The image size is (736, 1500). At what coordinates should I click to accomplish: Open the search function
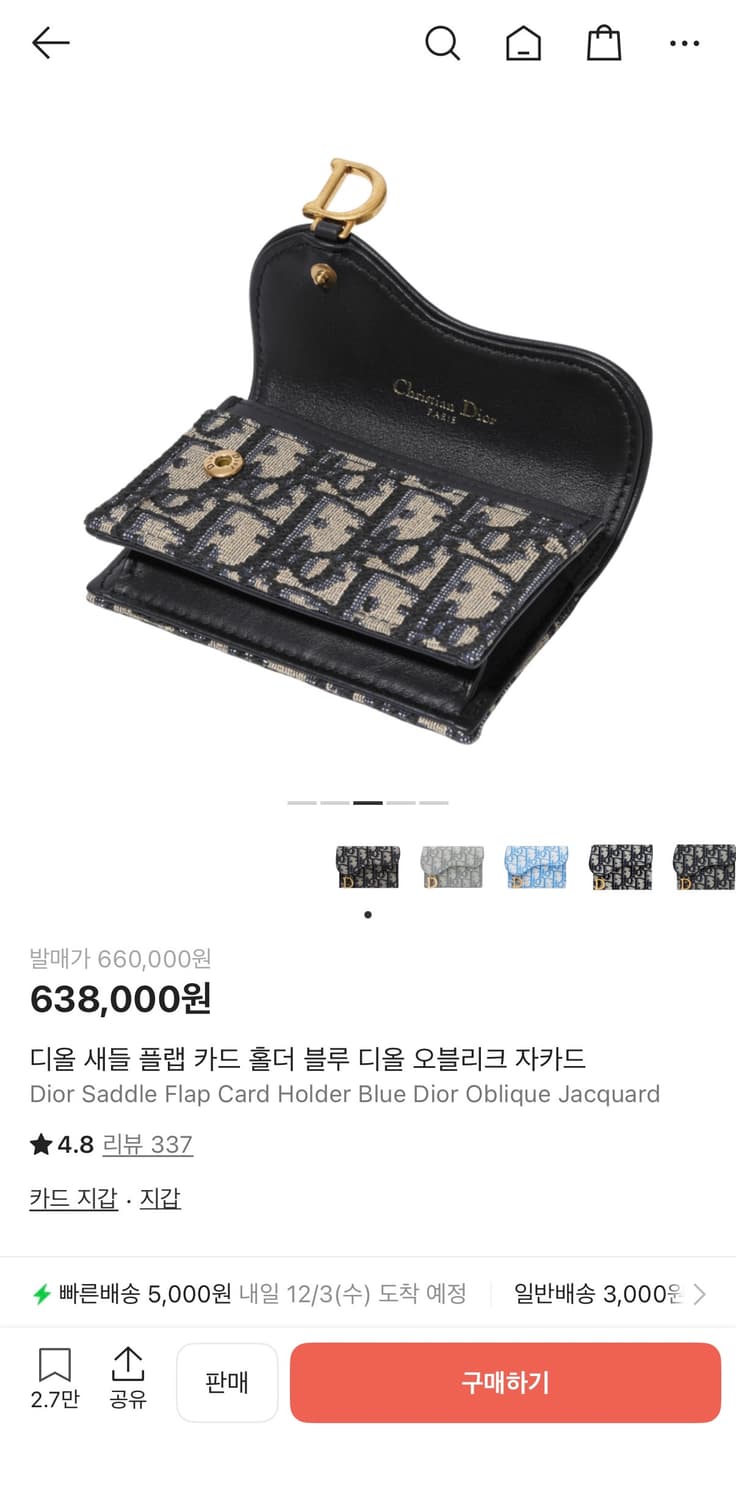click(x=442, y=43)
